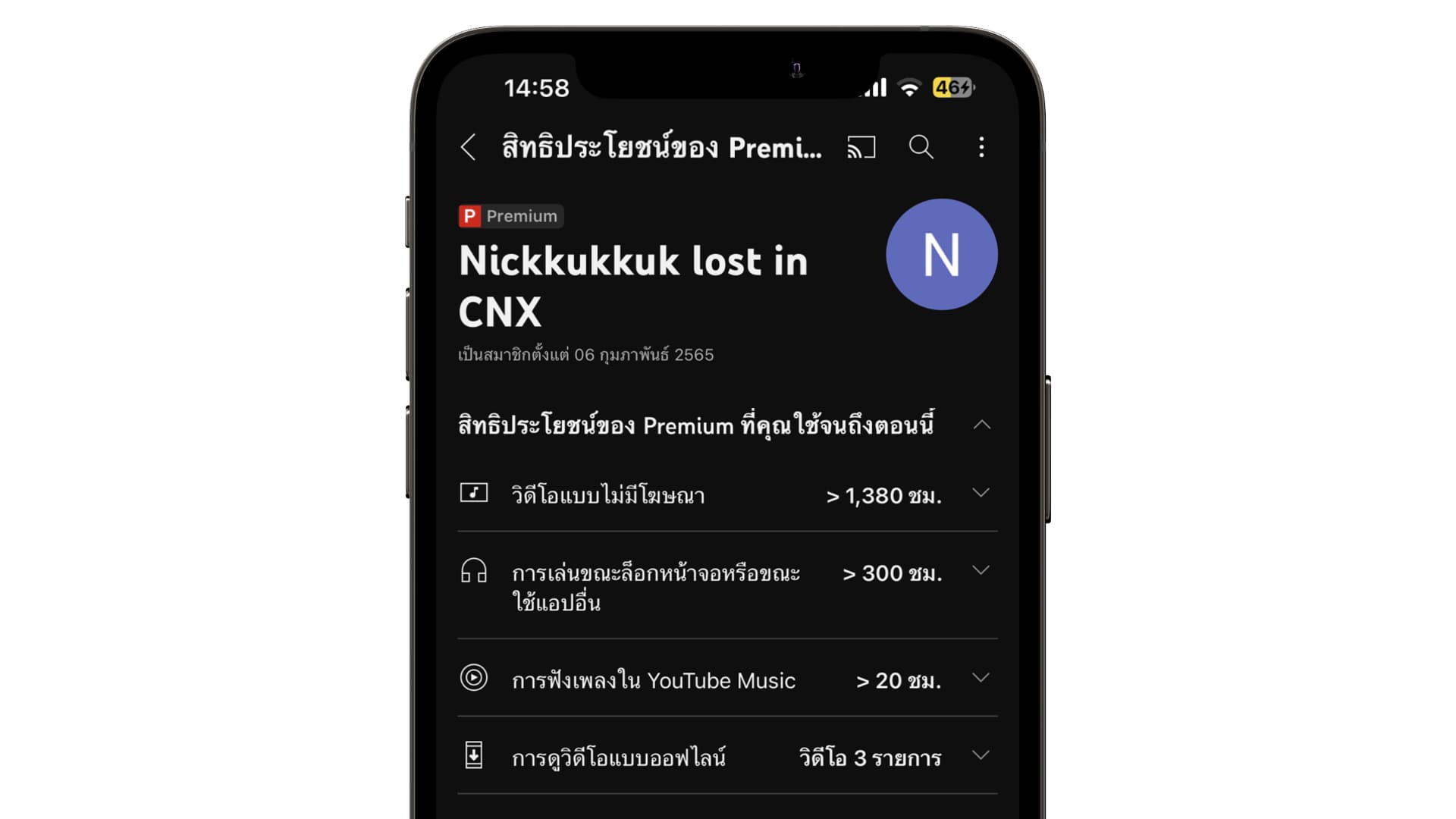Tap the N profile avatar
The width and height of the screenshot is (1456, 819).
click(x=941, y=255)
